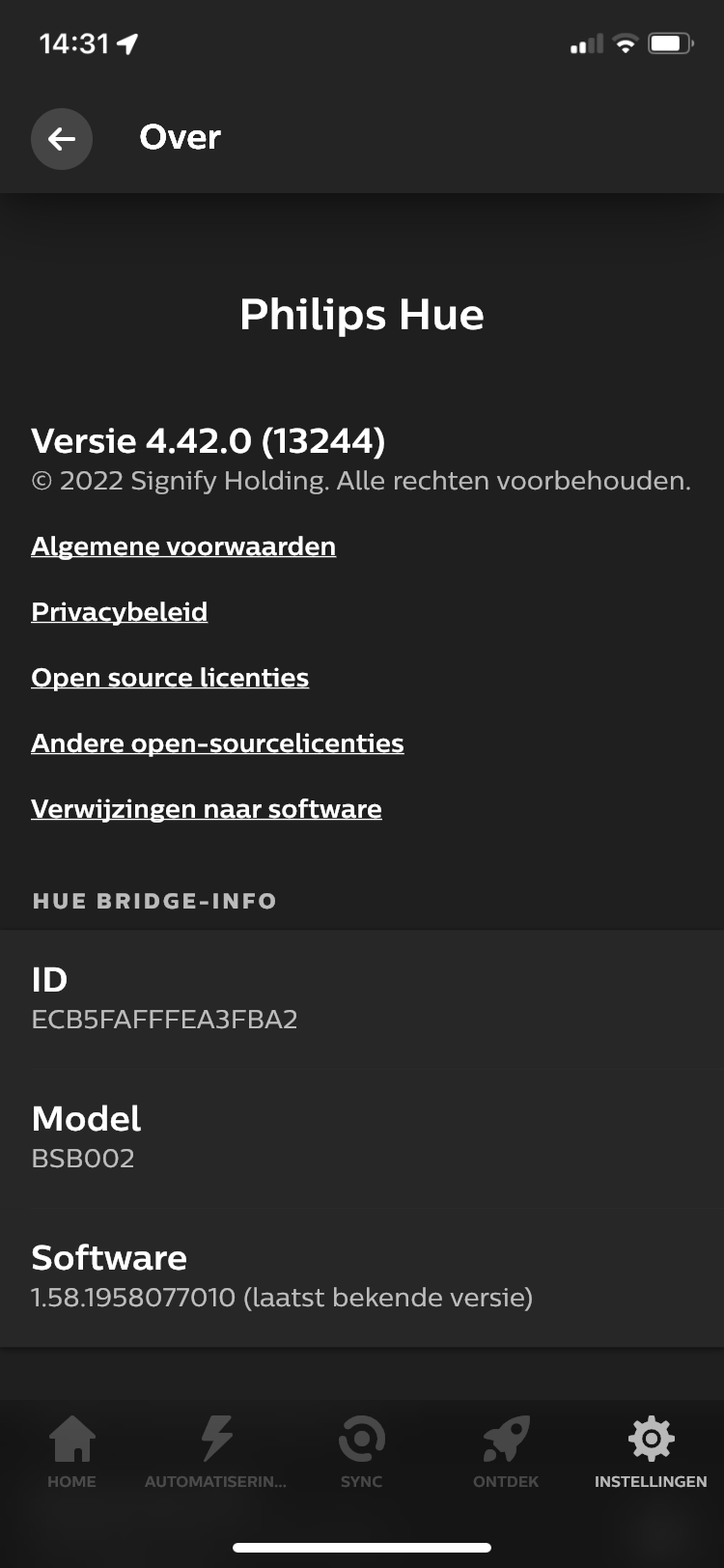The height and width of the screenshot is (1568, 724).
Task: Switch to the Sync tab
Action: (x=362, y=1451)
